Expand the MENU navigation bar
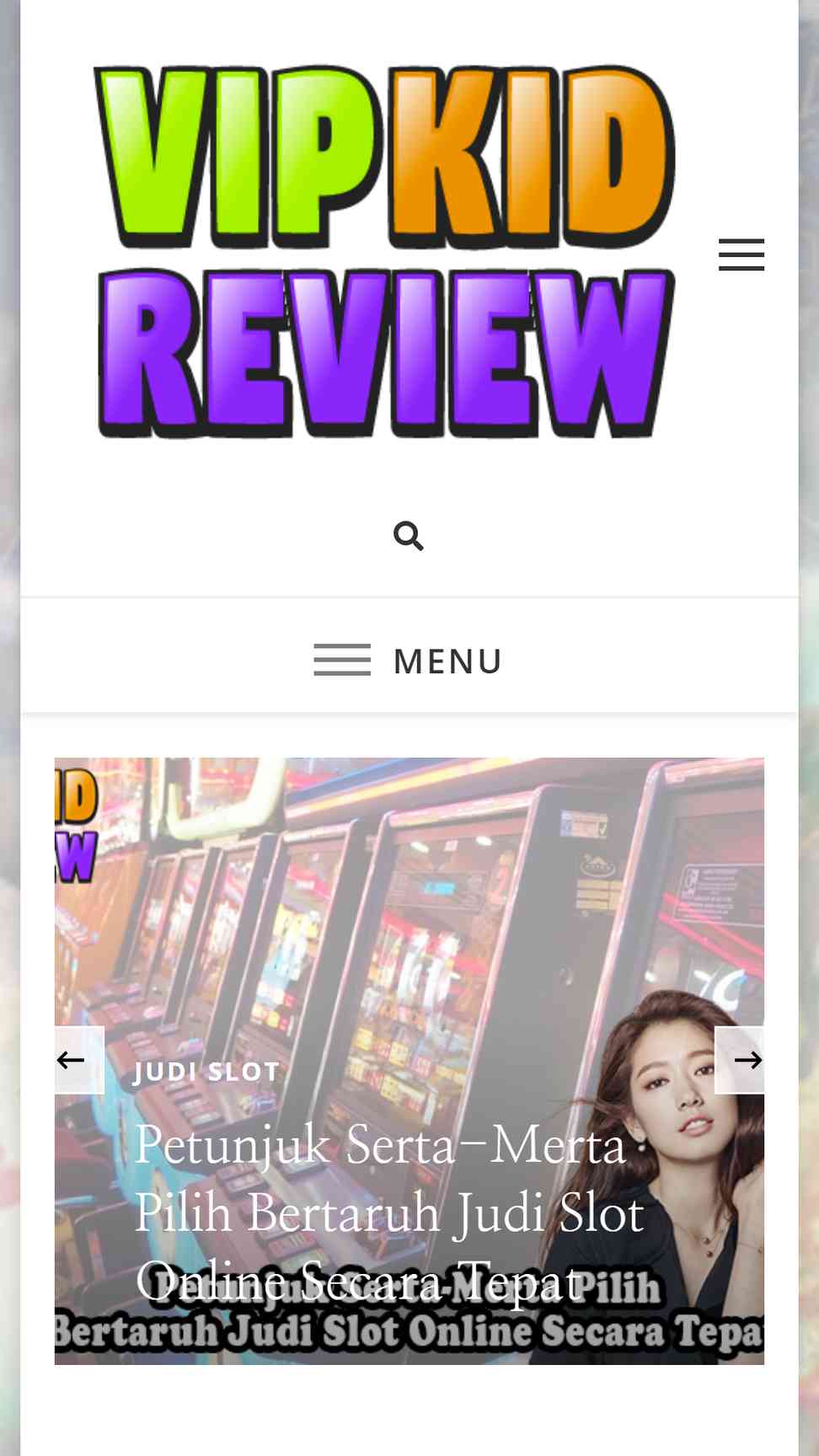This screenshot has width=819, height=1456. coord(409,661)
